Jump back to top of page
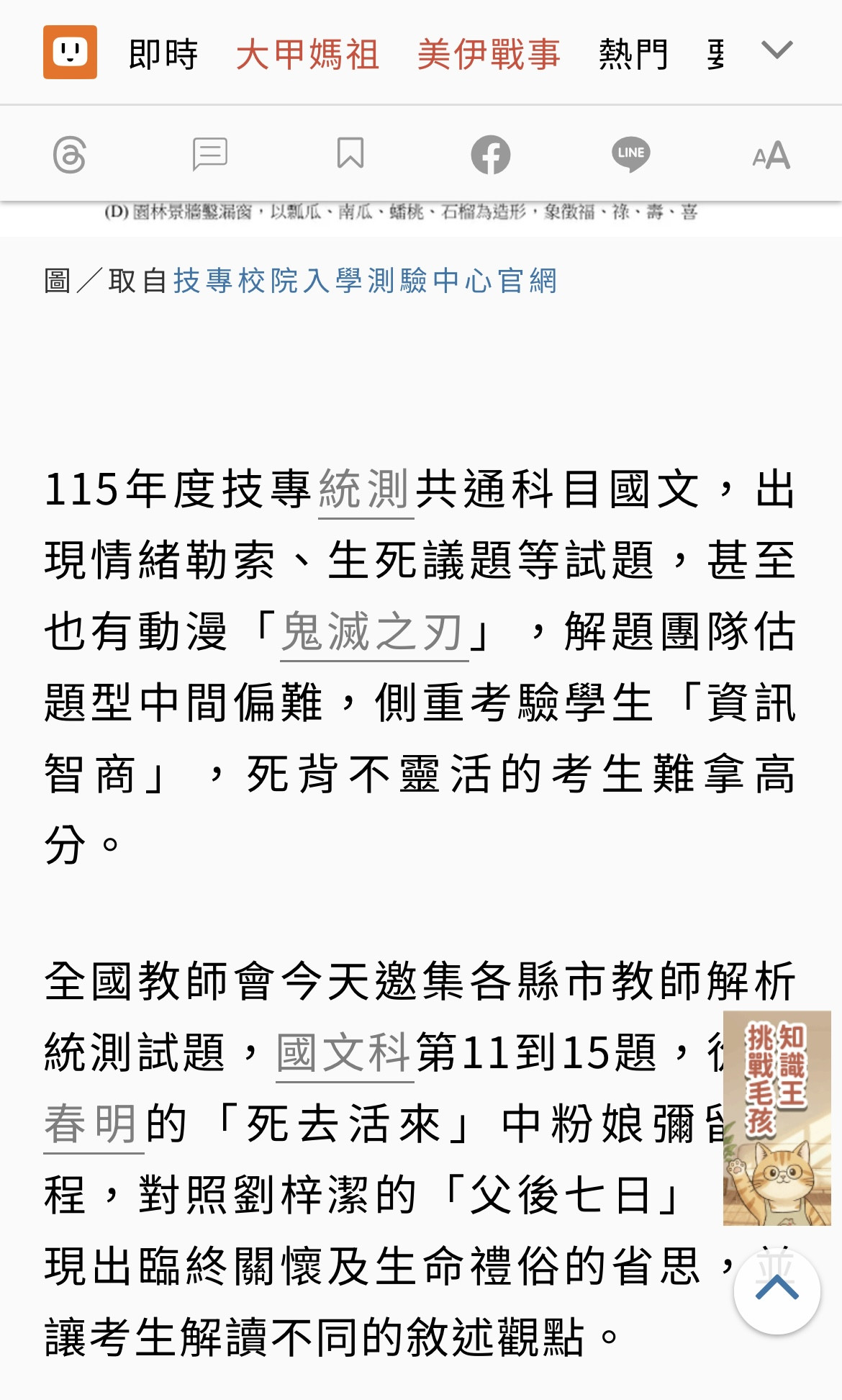This screenshot has height=1400, width=842. click(x=777, y=1291)
